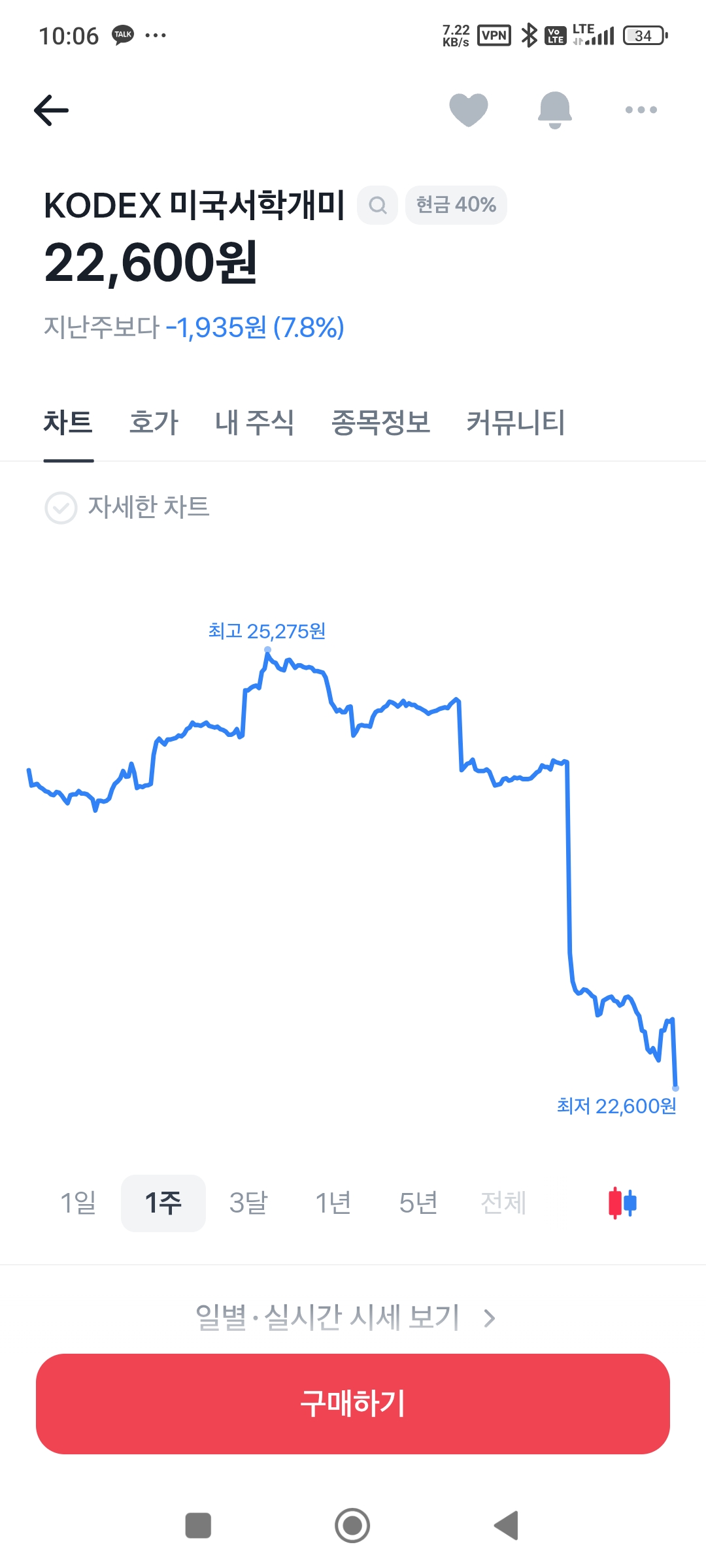The width and height of the screenshot is (706, 1568).
Task: Select the 5년 chart range
Action: pyautogui.click(x=418, y=1203)
